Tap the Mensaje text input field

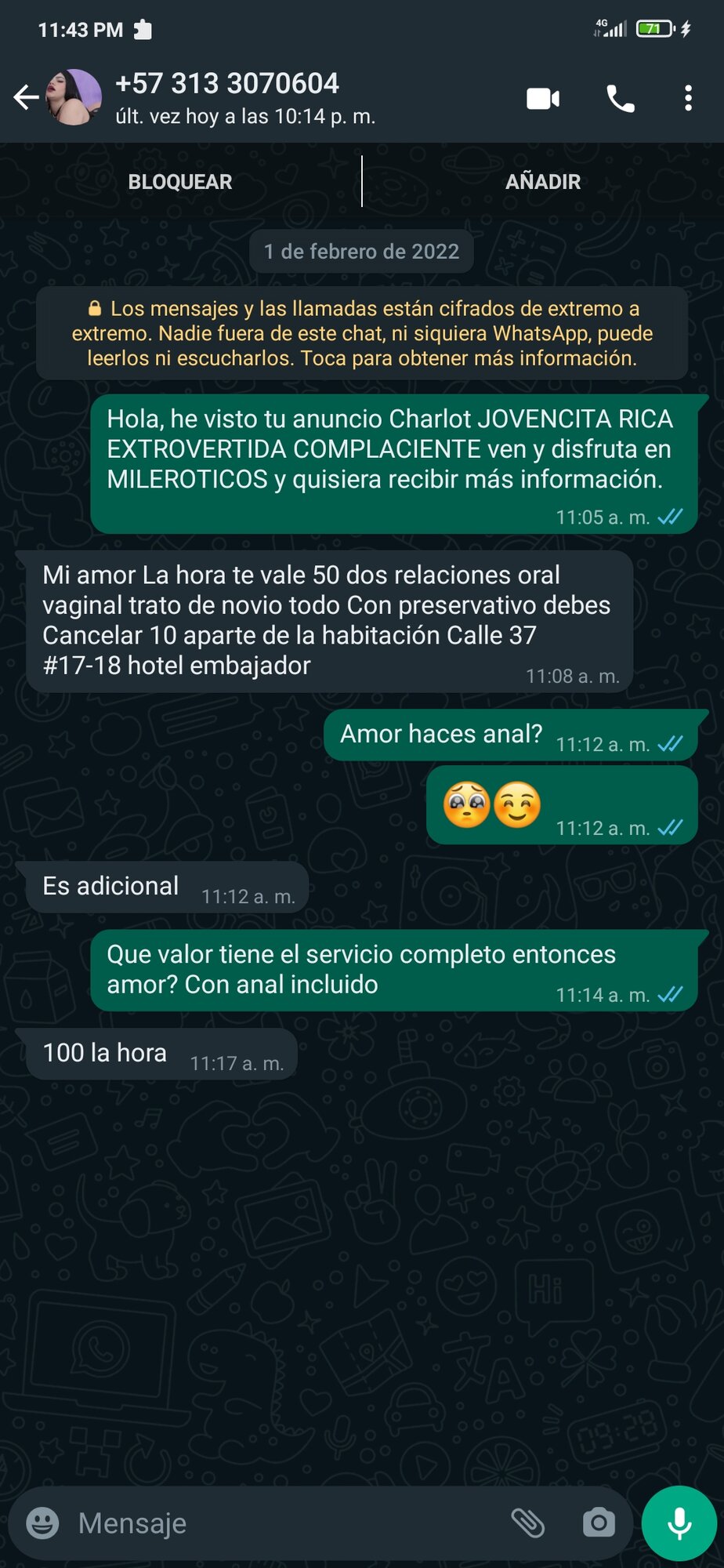coord(235,1523)
